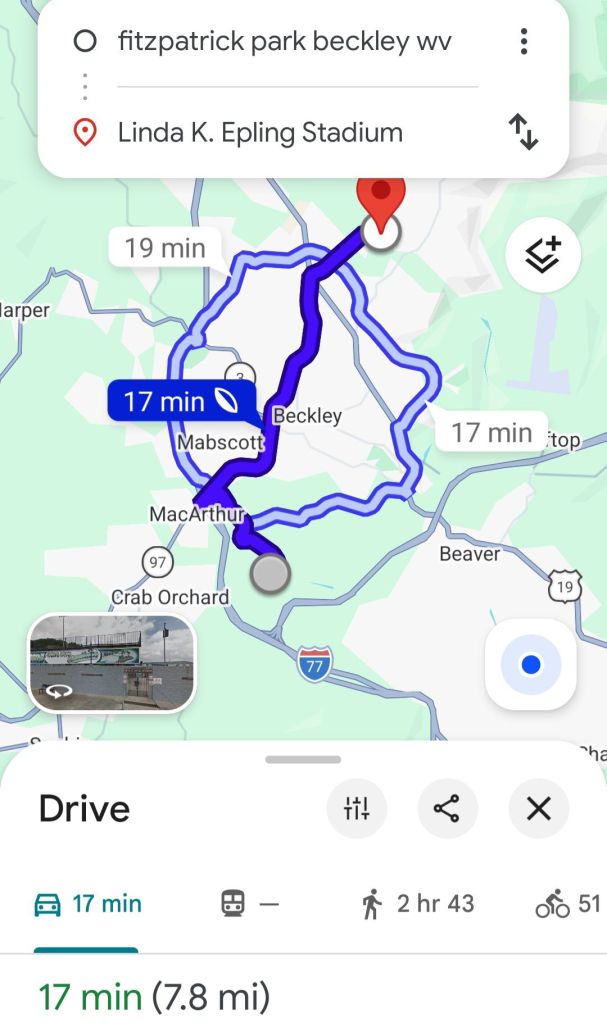607x1023 pixels.
Task: Switch to the driving tab
Action: (88, 904)
